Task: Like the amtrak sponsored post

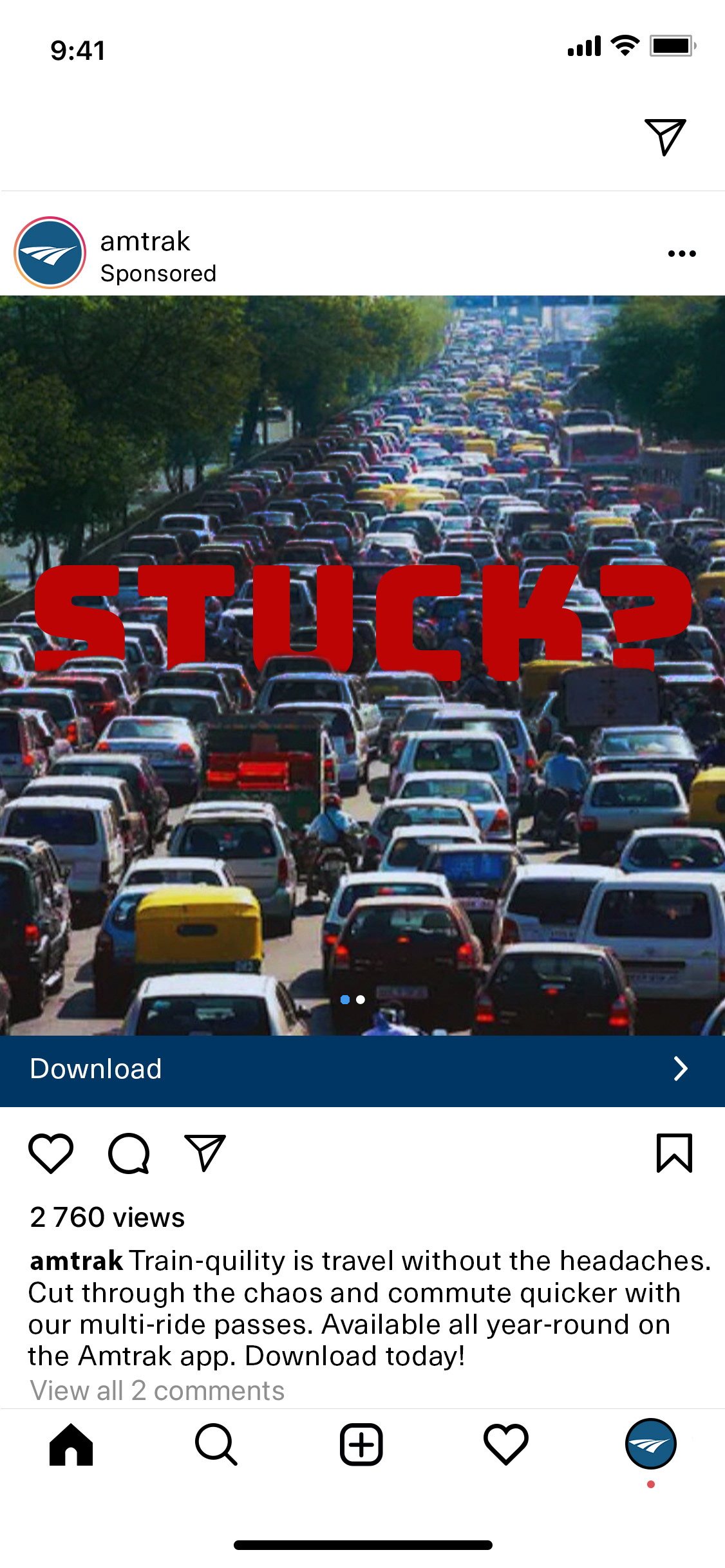Action: pyautogui.click(x=51, y=1153)
